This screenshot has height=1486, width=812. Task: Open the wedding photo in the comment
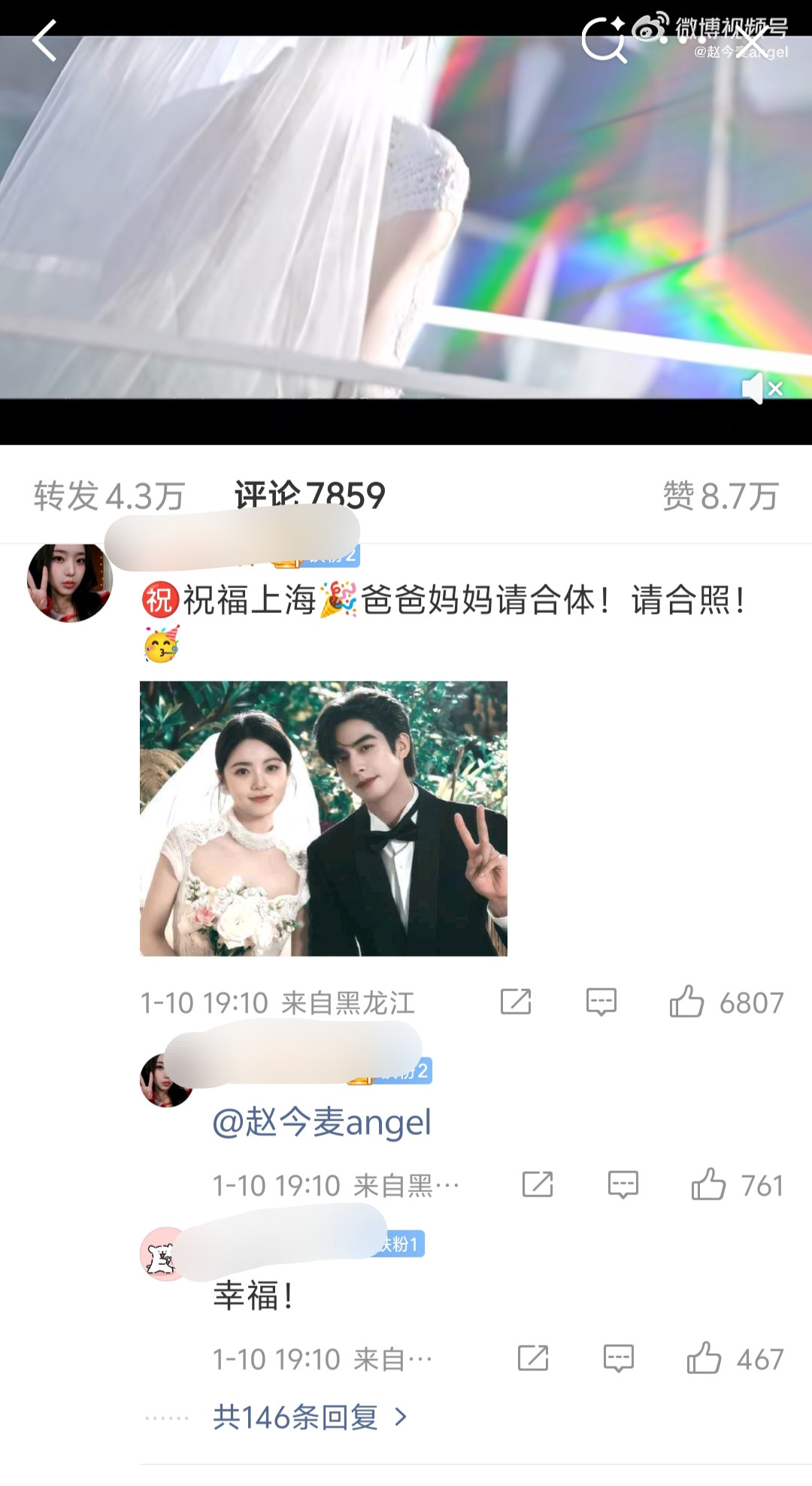coord(323,818)
